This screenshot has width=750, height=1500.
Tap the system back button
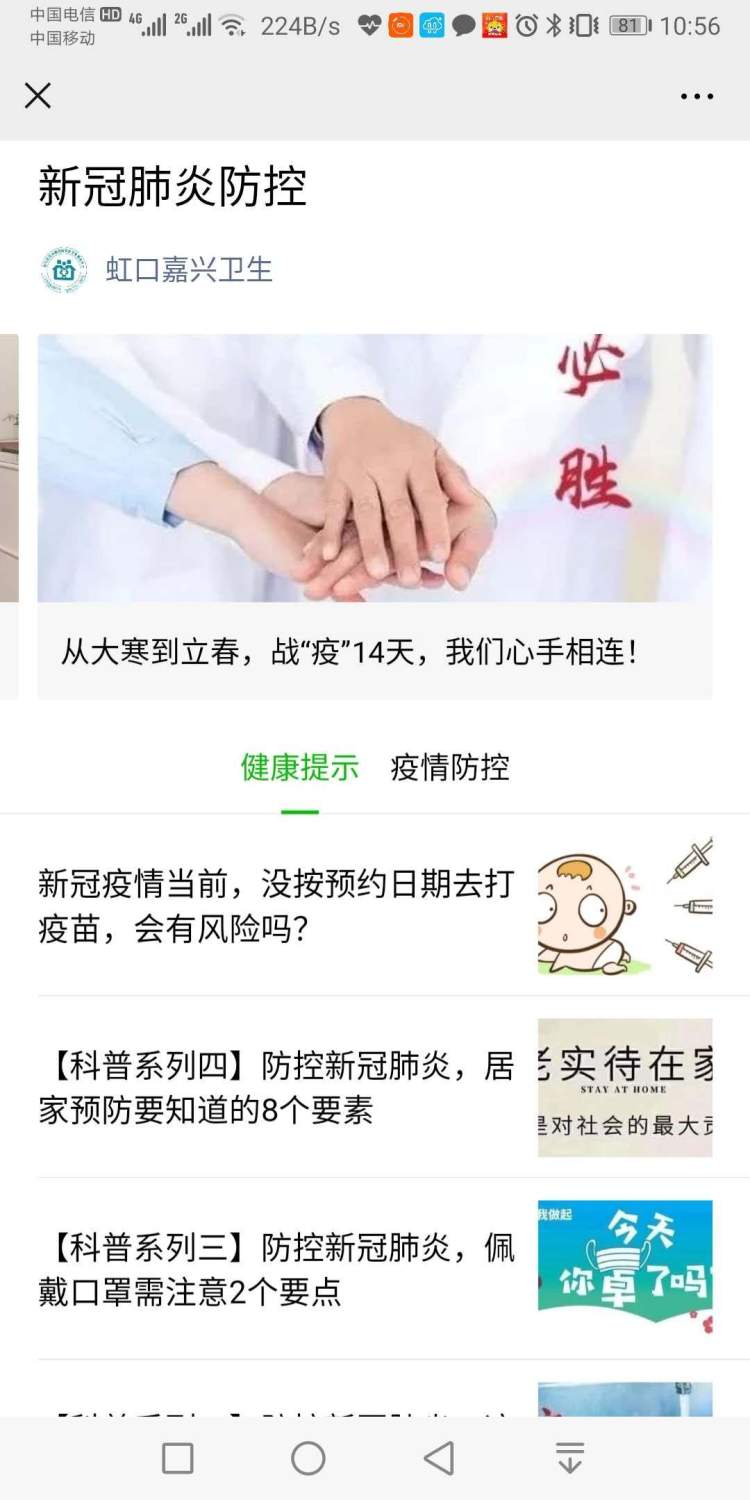[439, 1458]
